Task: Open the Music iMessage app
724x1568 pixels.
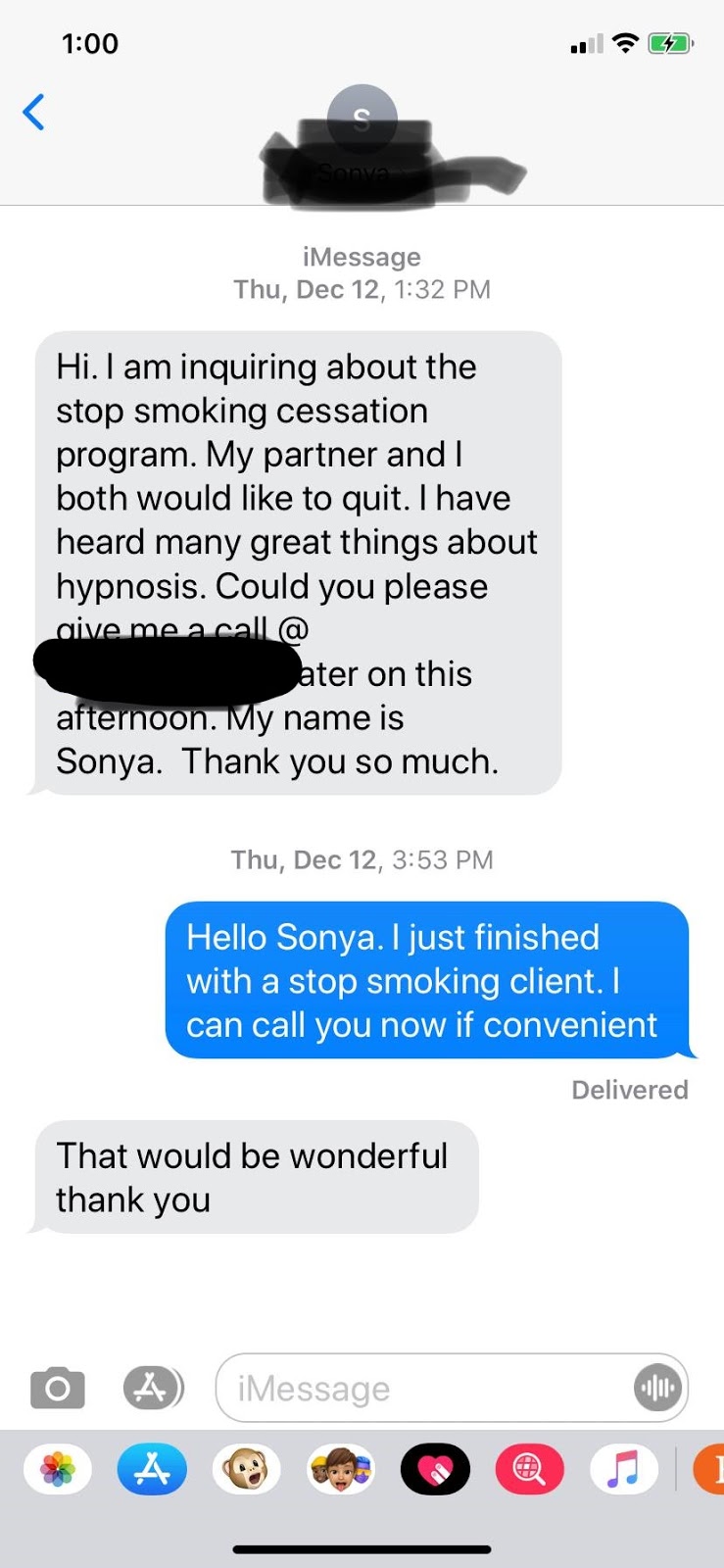Action: [624, 1469]
